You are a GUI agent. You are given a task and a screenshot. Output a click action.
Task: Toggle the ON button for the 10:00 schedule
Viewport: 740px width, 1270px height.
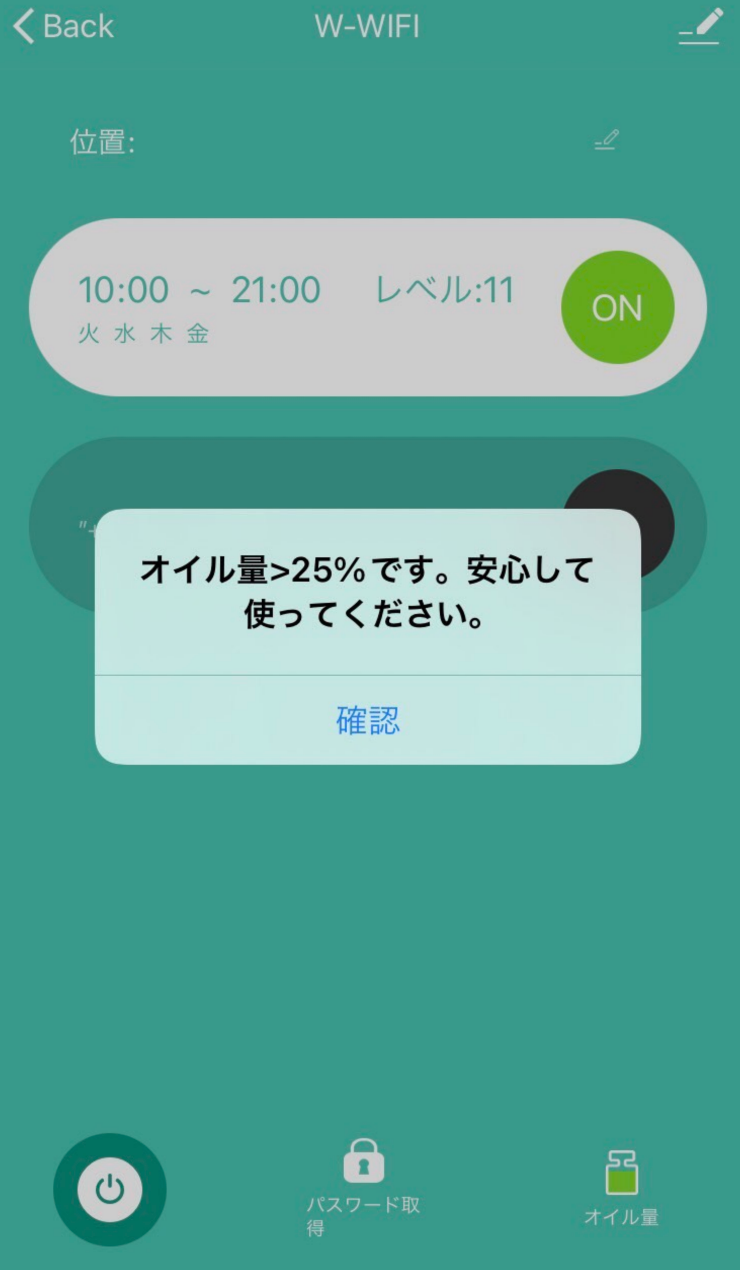click(617, 307)
